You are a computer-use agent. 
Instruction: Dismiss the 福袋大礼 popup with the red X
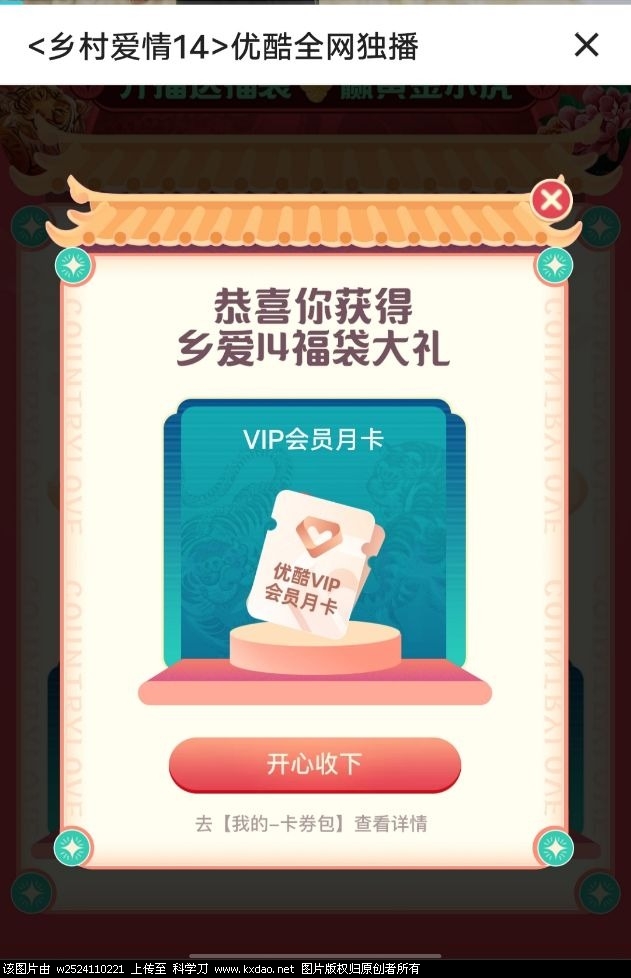coord(550,201)
